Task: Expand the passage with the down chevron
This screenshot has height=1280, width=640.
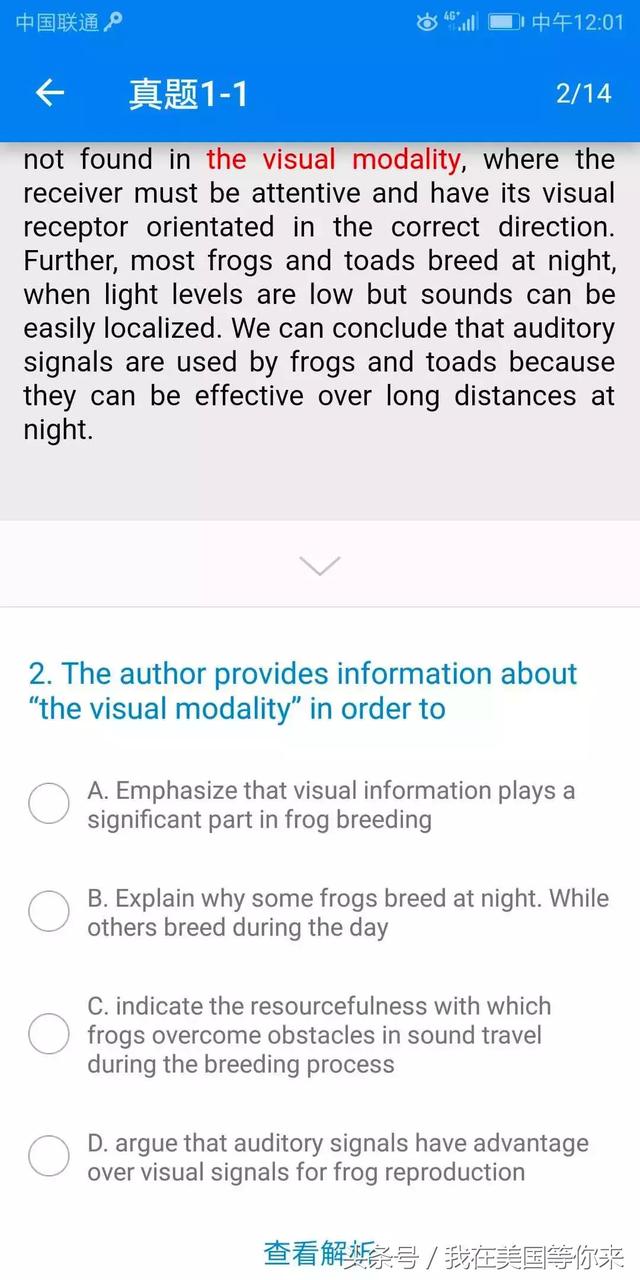Action: (x=320, y=566)
